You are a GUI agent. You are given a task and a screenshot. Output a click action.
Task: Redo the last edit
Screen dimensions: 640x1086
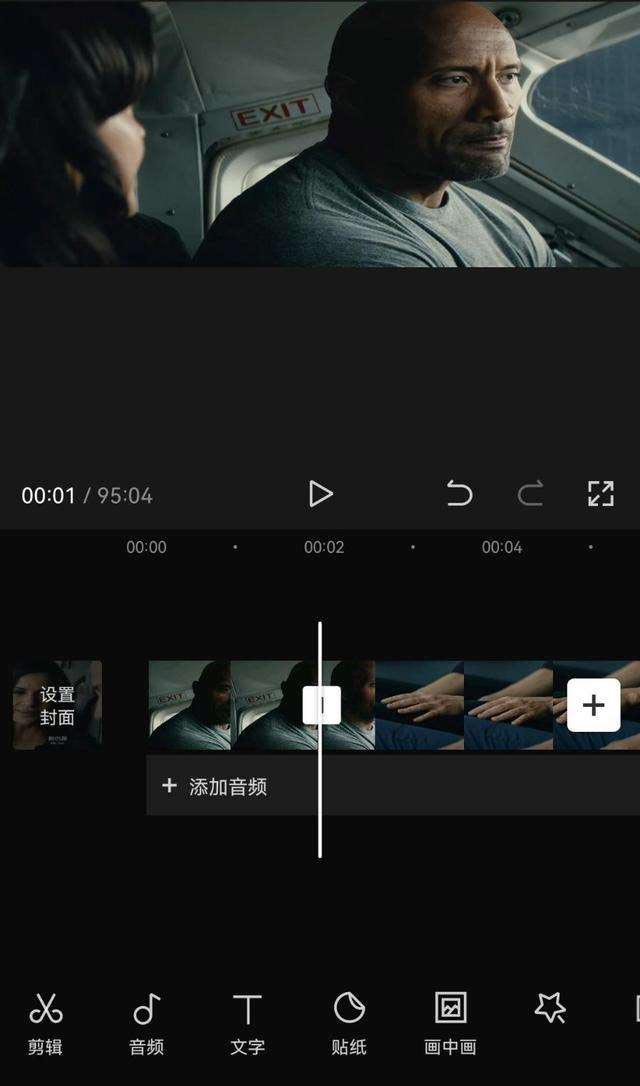click(530, 494)
